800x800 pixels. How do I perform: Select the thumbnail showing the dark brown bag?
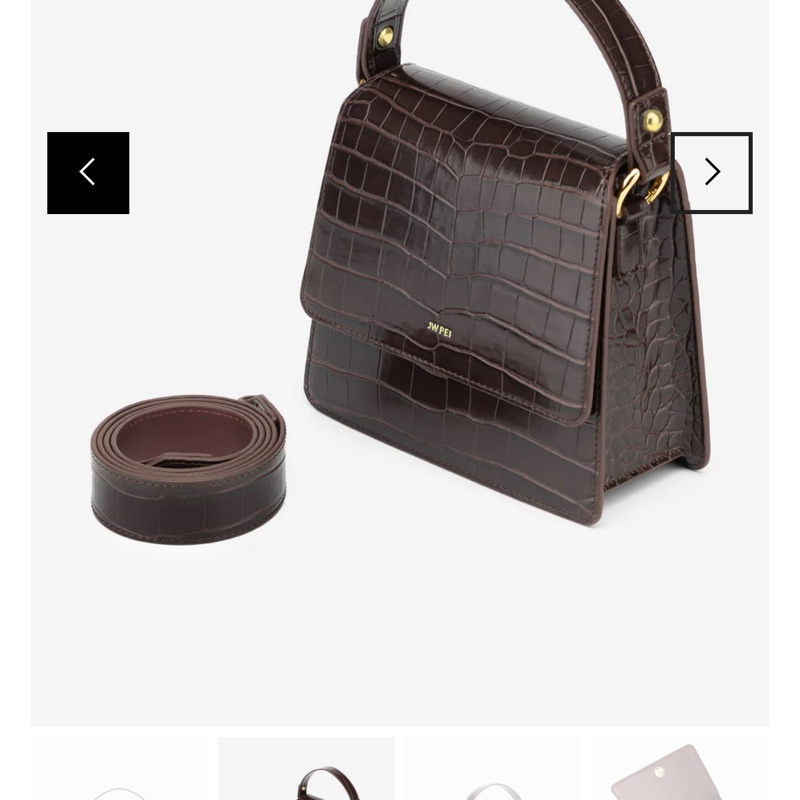pyautogui.click(x=306, y=770)
